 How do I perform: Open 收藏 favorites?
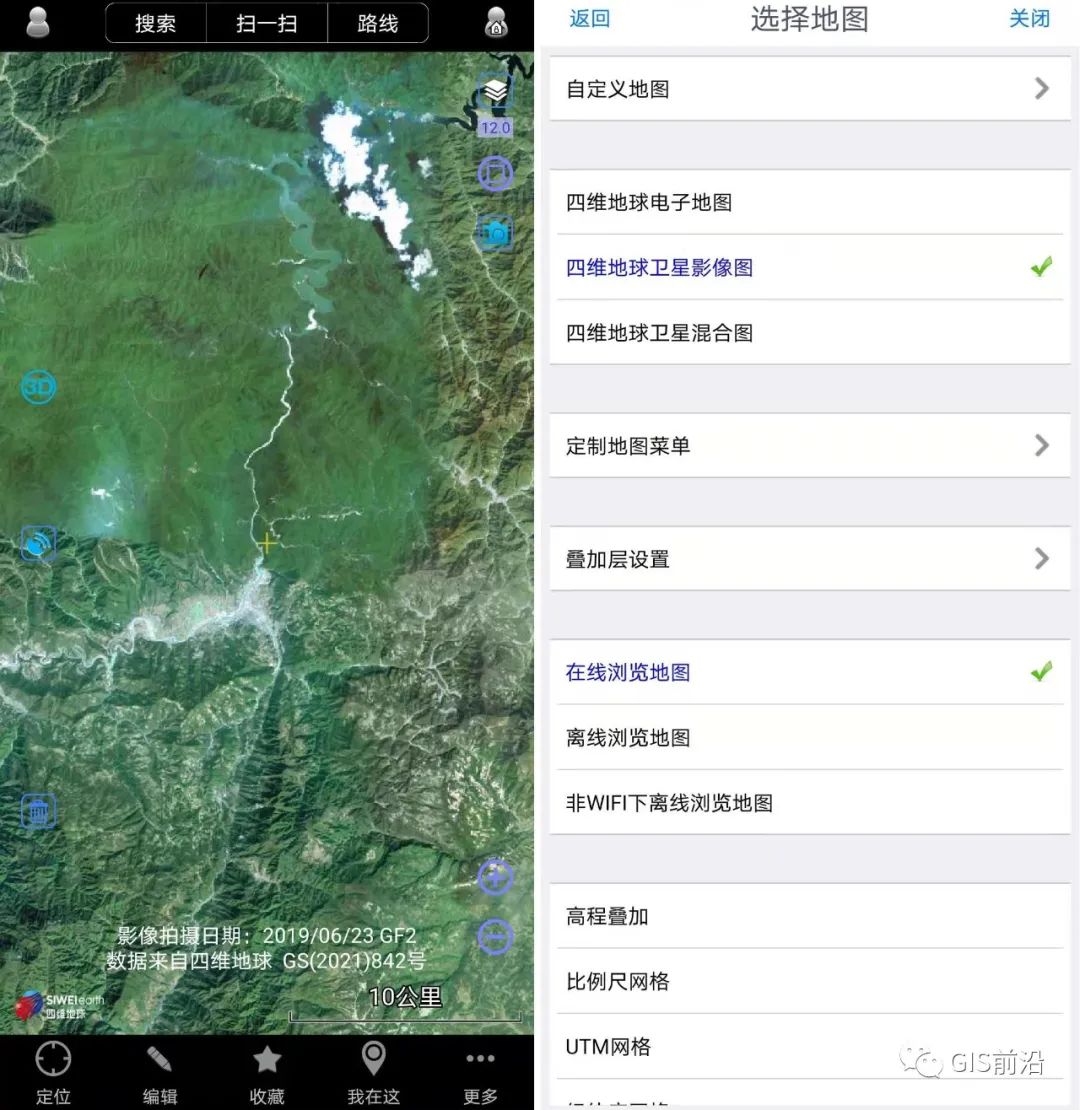266,1072
